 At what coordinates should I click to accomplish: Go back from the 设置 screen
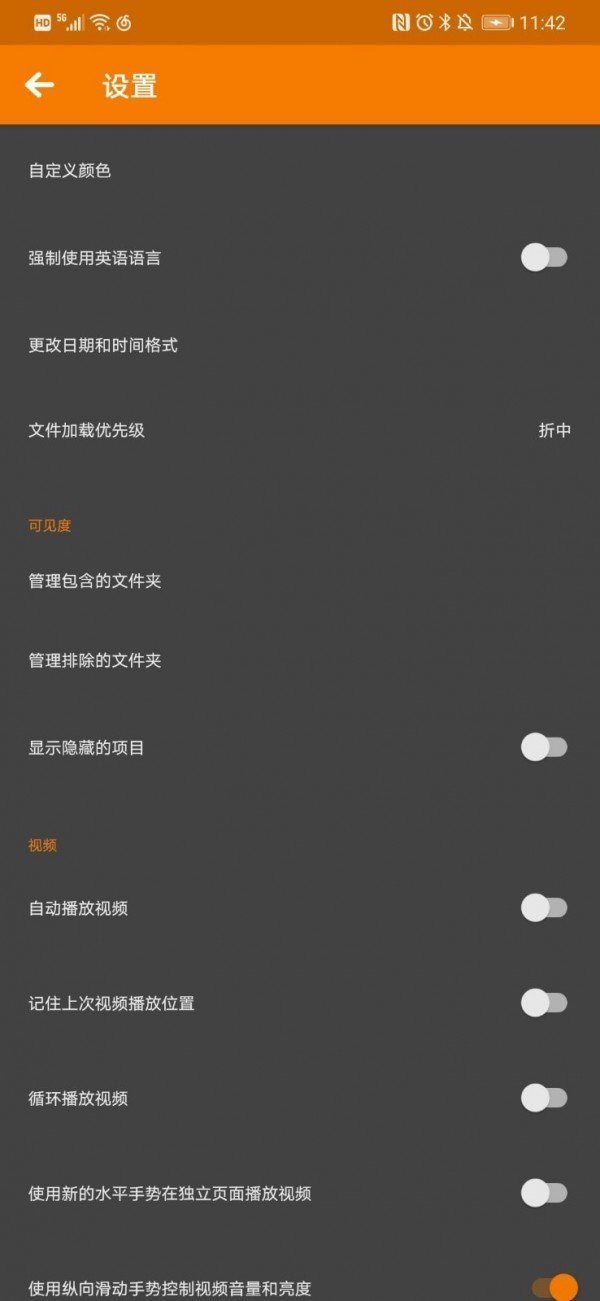point(39,85)
